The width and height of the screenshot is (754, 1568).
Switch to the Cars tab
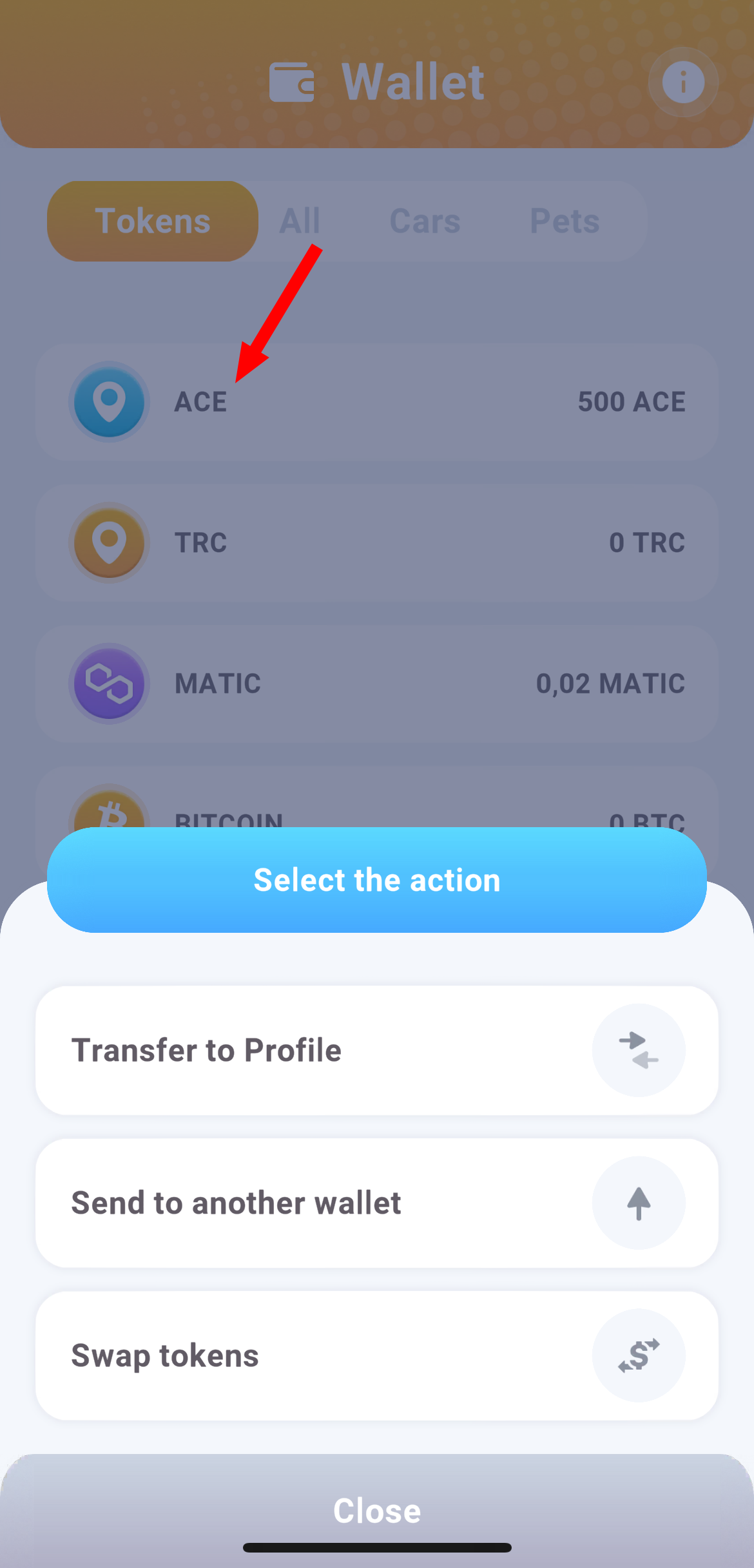pyautogui.click(x=425, y=221)
